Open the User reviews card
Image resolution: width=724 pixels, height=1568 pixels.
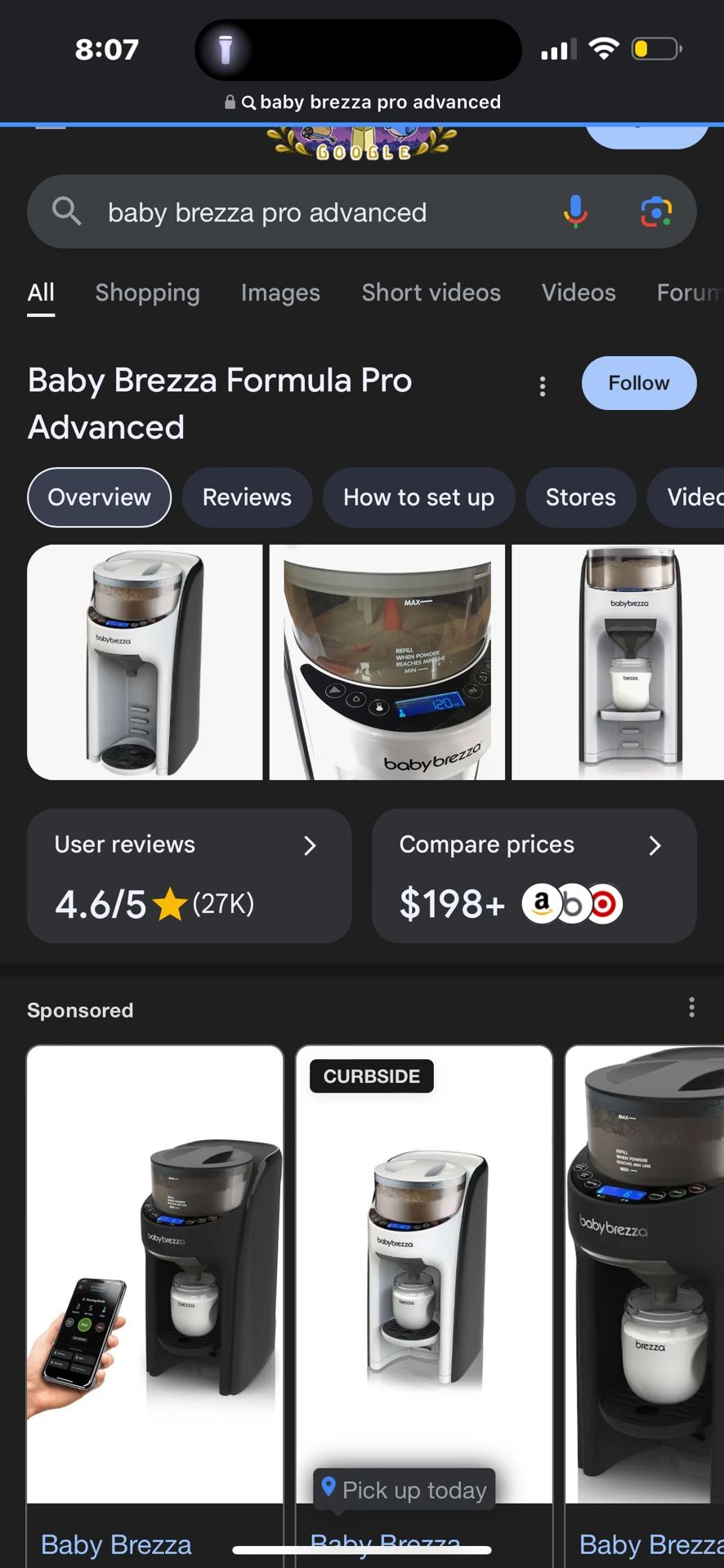click(x=190, y=875)
